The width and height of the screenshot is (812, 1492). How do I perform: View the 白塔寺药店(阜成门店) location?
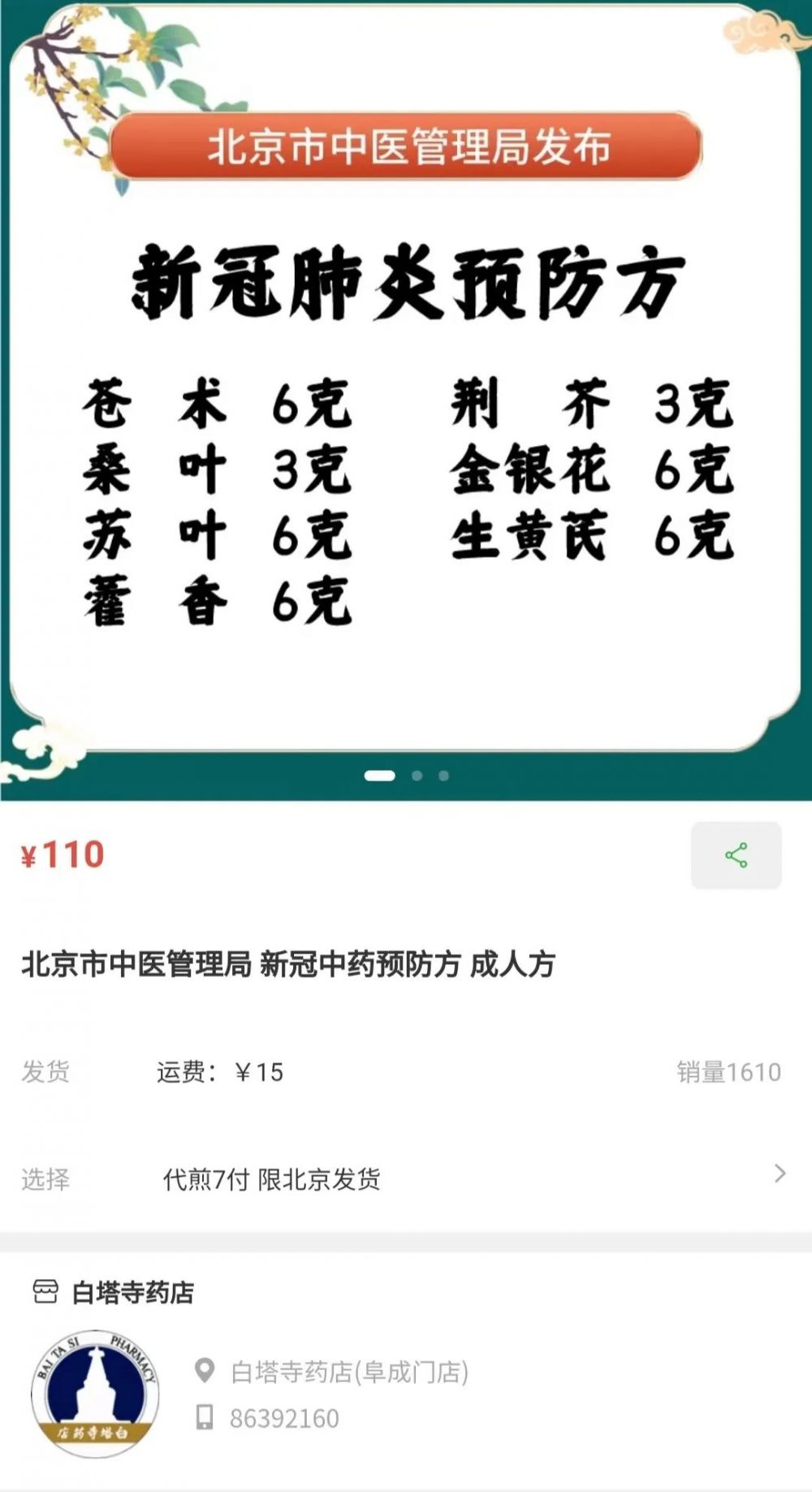click(349, 1372)
